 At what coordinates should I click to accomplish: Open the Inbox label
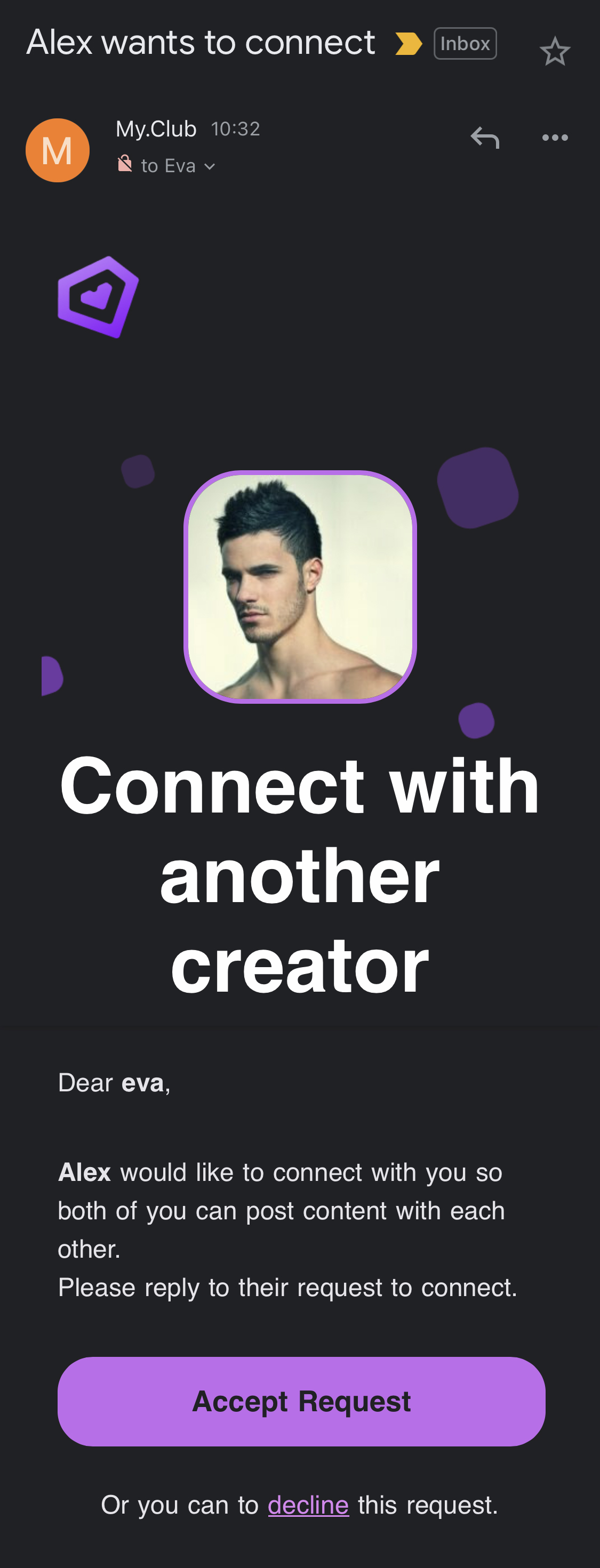click(465, 44)
